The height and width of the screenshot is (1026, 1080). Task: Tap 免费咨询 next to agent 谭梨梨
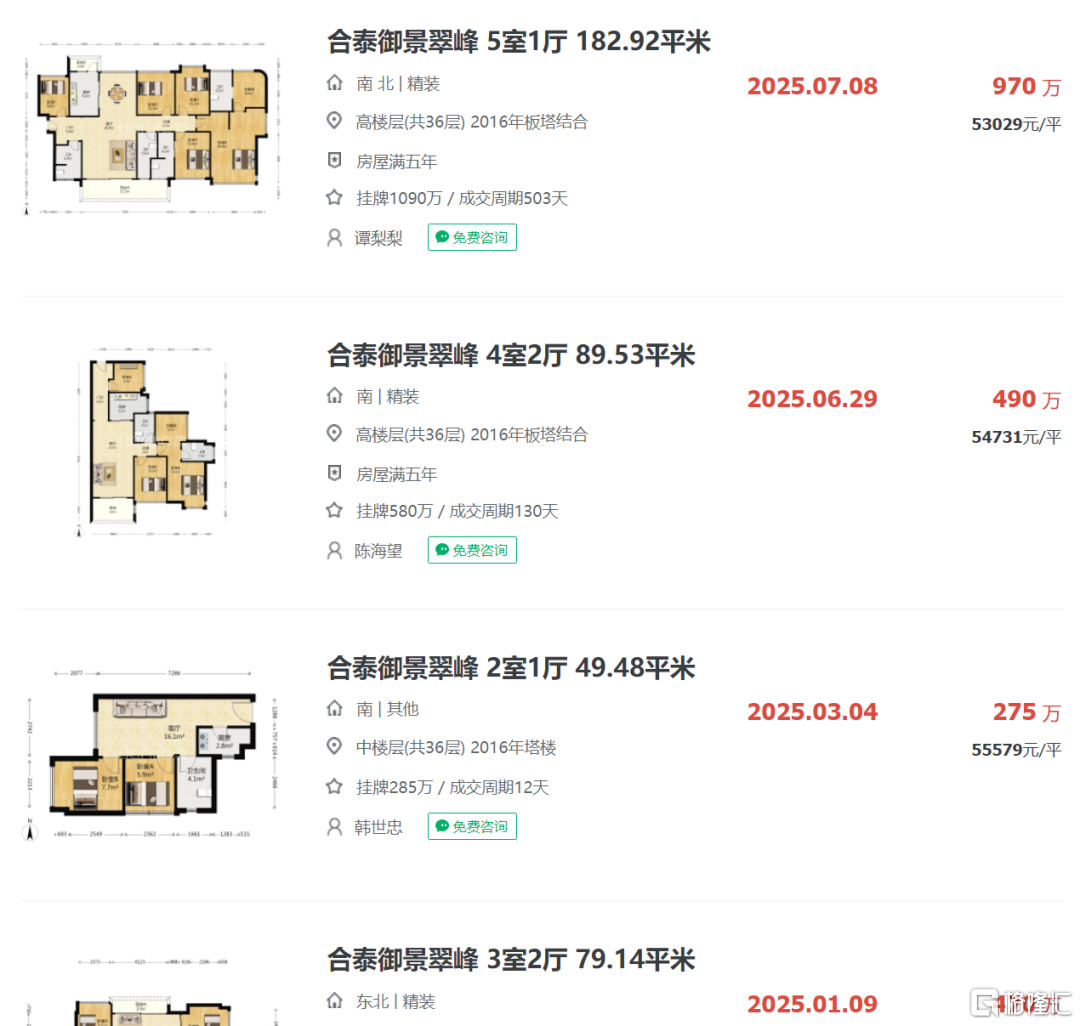pos(472,238)
